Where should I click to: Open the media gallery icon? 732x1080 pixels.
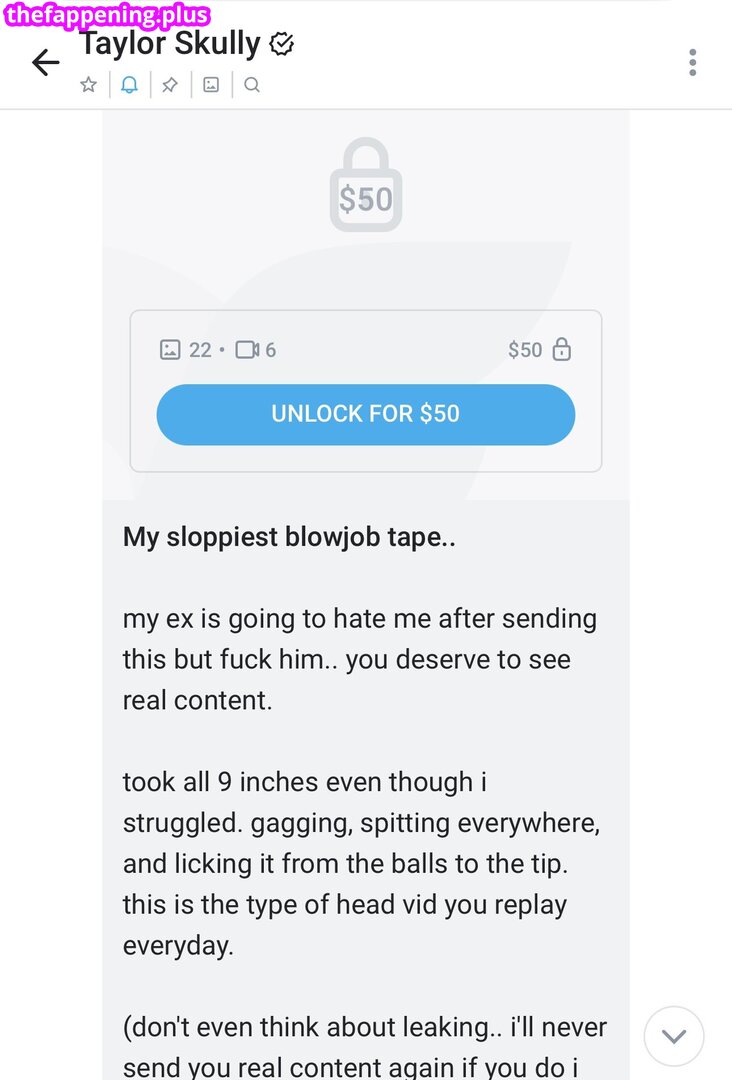point(211,86)
